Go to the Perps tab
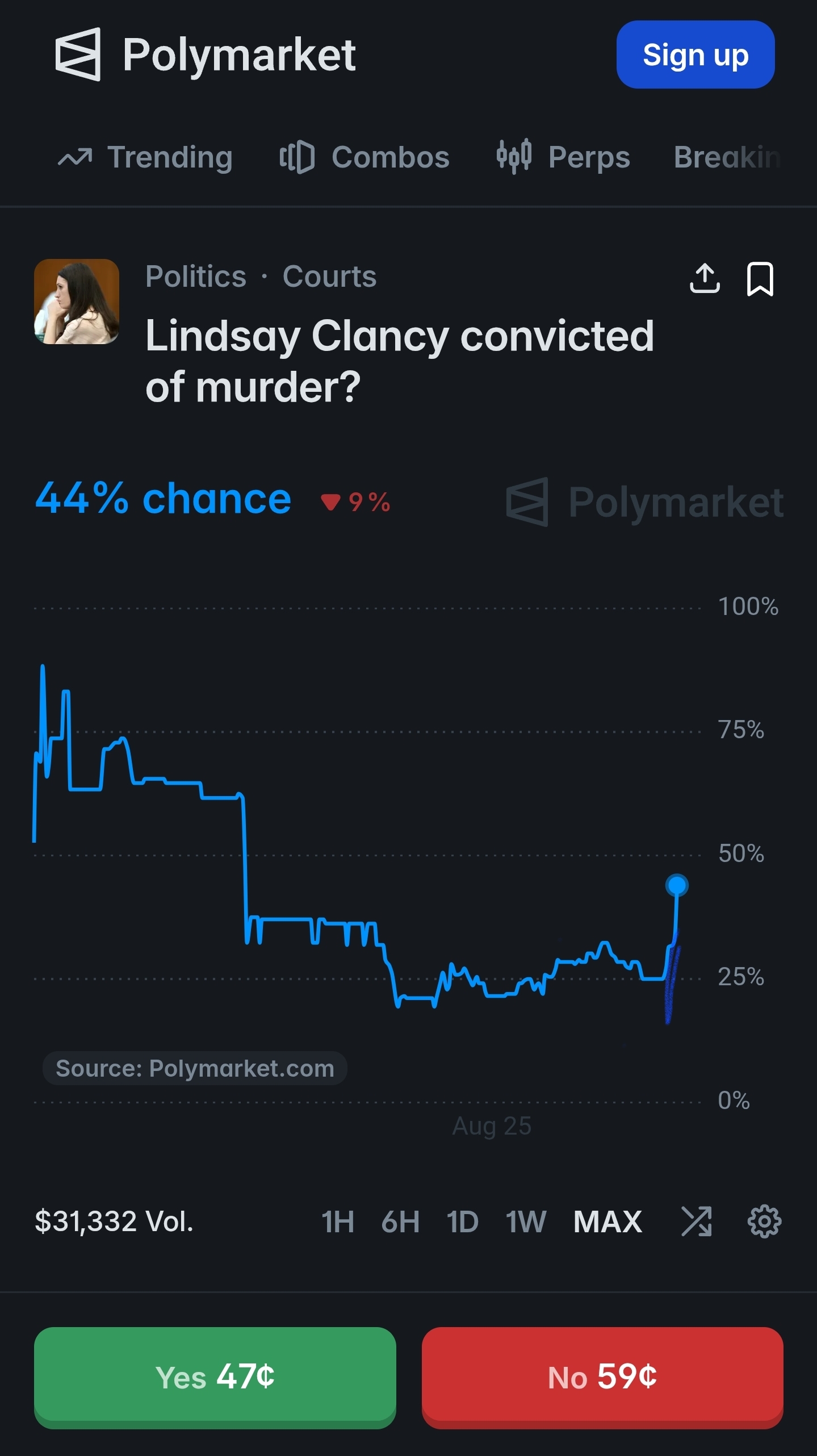The image size is (817, 1456). click(x=563, y=157)
